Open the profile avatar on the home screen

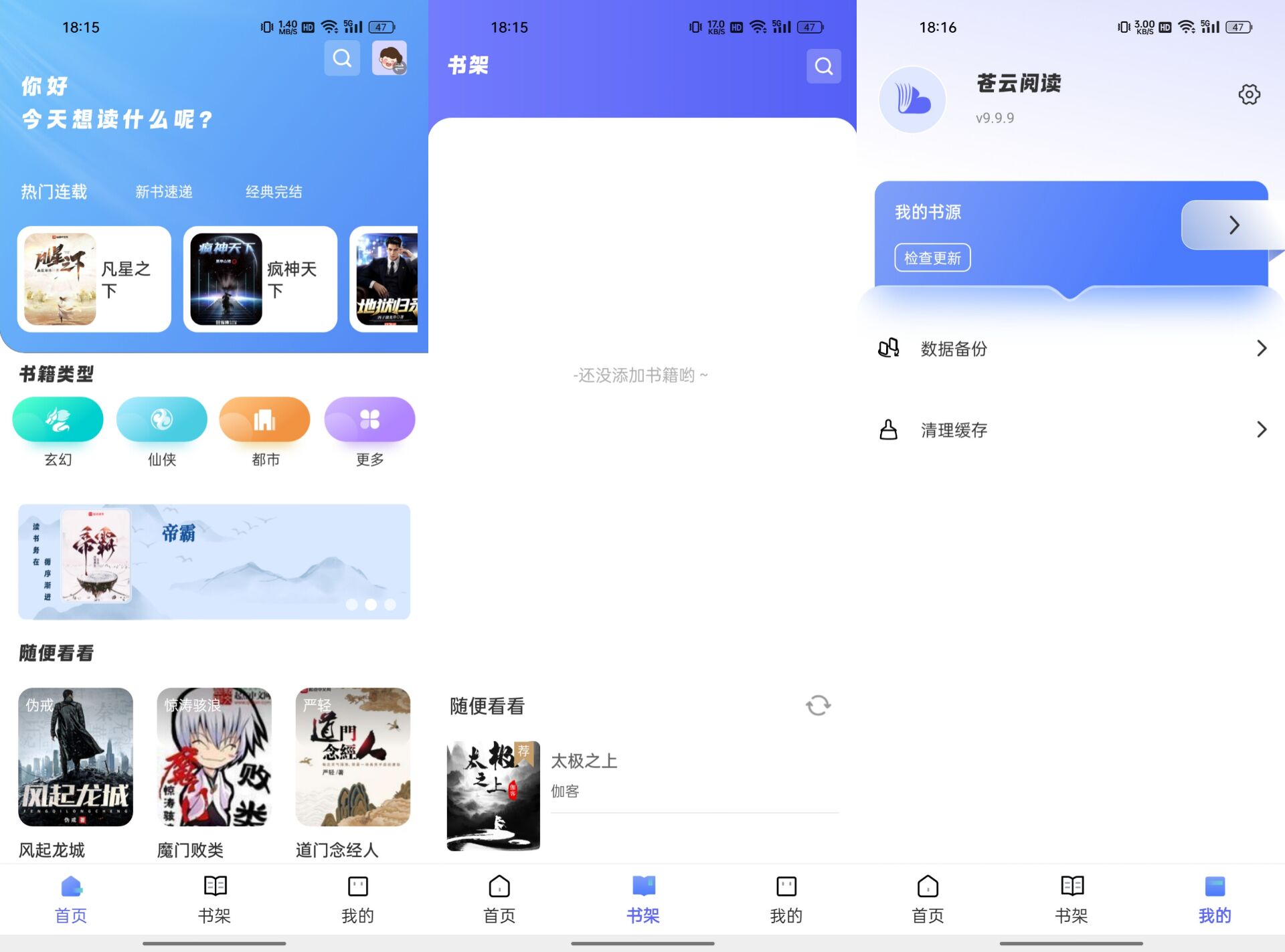(x=389, y=58)
